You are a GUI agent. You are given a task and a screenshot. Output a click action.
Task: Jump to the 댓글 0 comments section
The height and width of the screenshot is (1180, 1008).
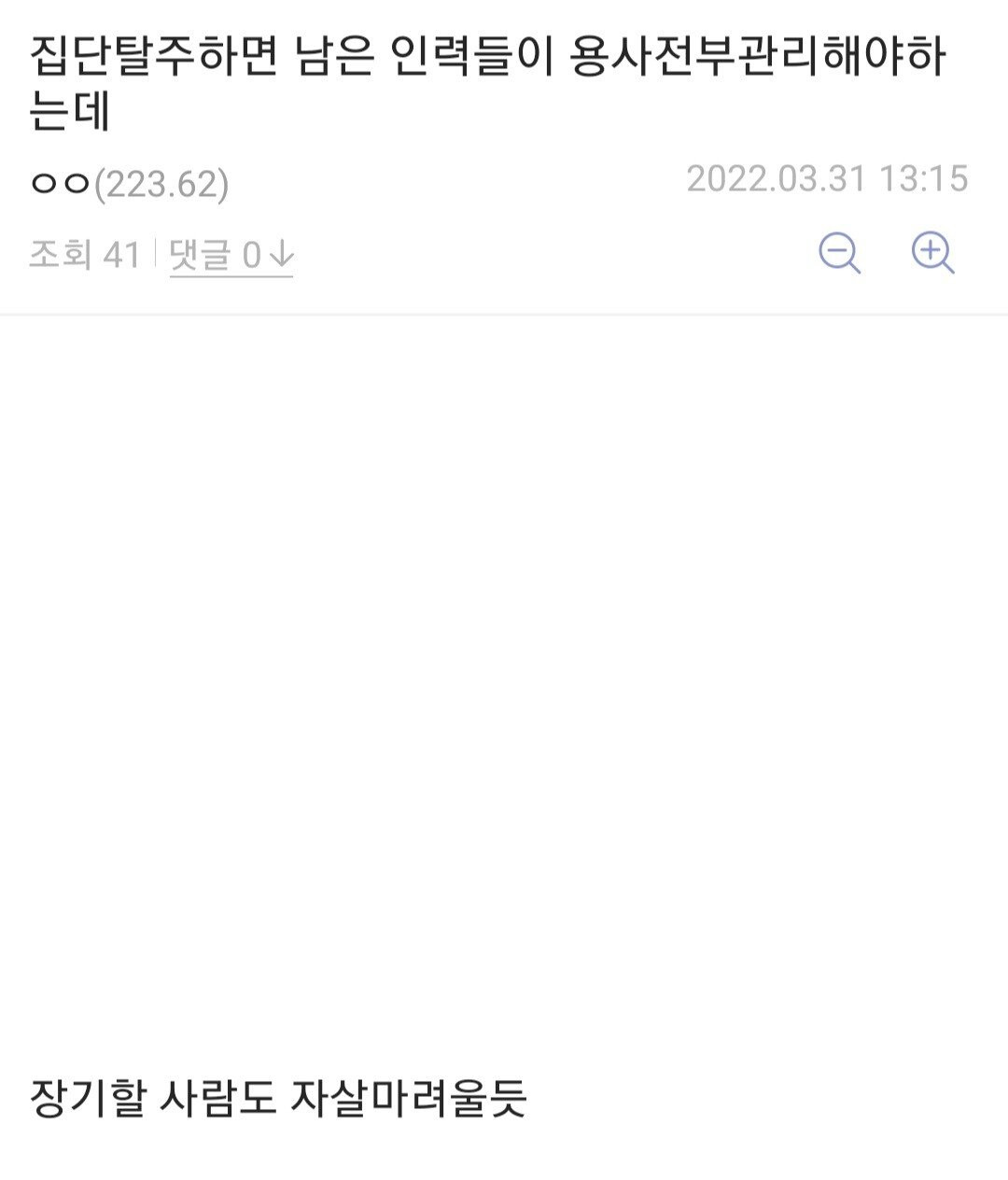click(231, 255)
